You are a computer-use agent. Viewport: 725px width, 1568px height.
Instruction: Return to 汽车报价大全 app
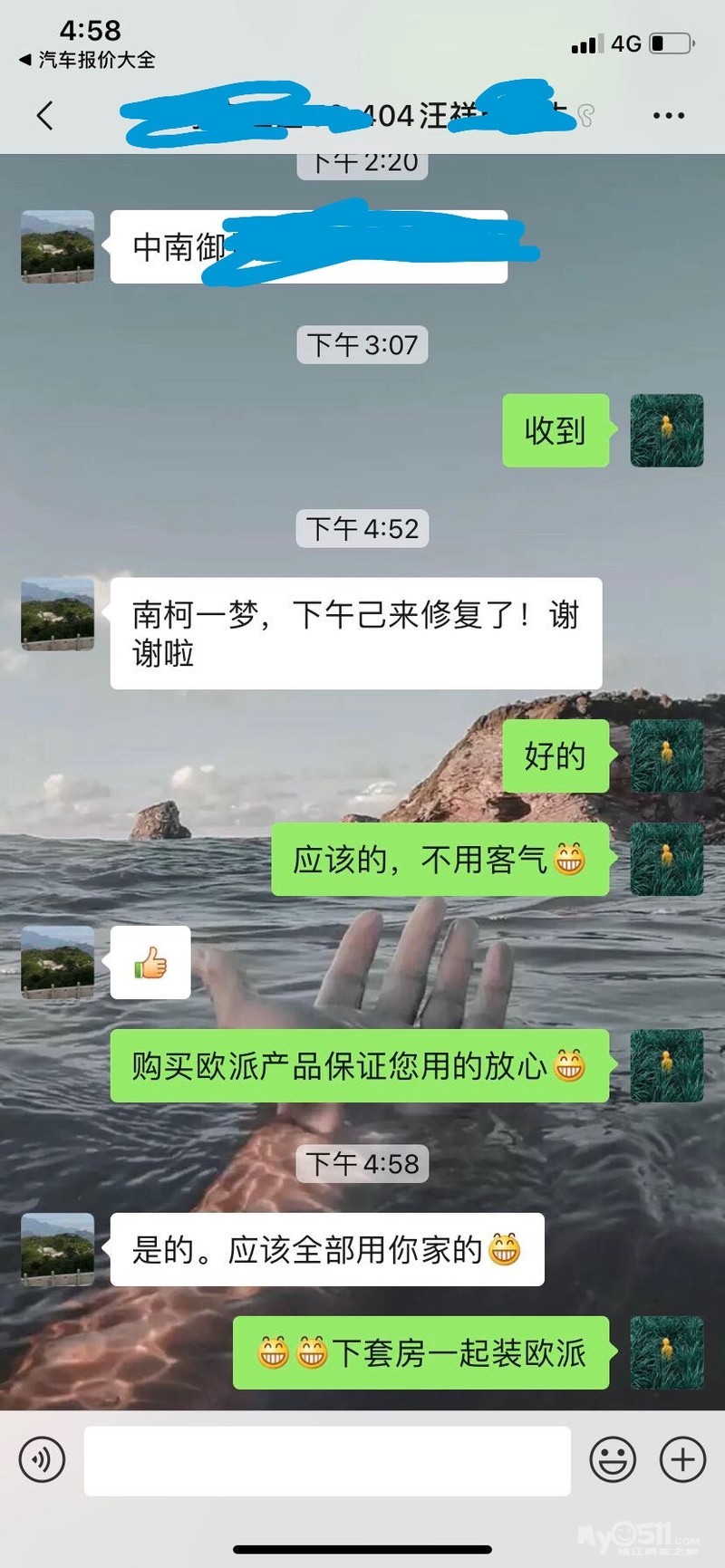[x=86, y=60]
